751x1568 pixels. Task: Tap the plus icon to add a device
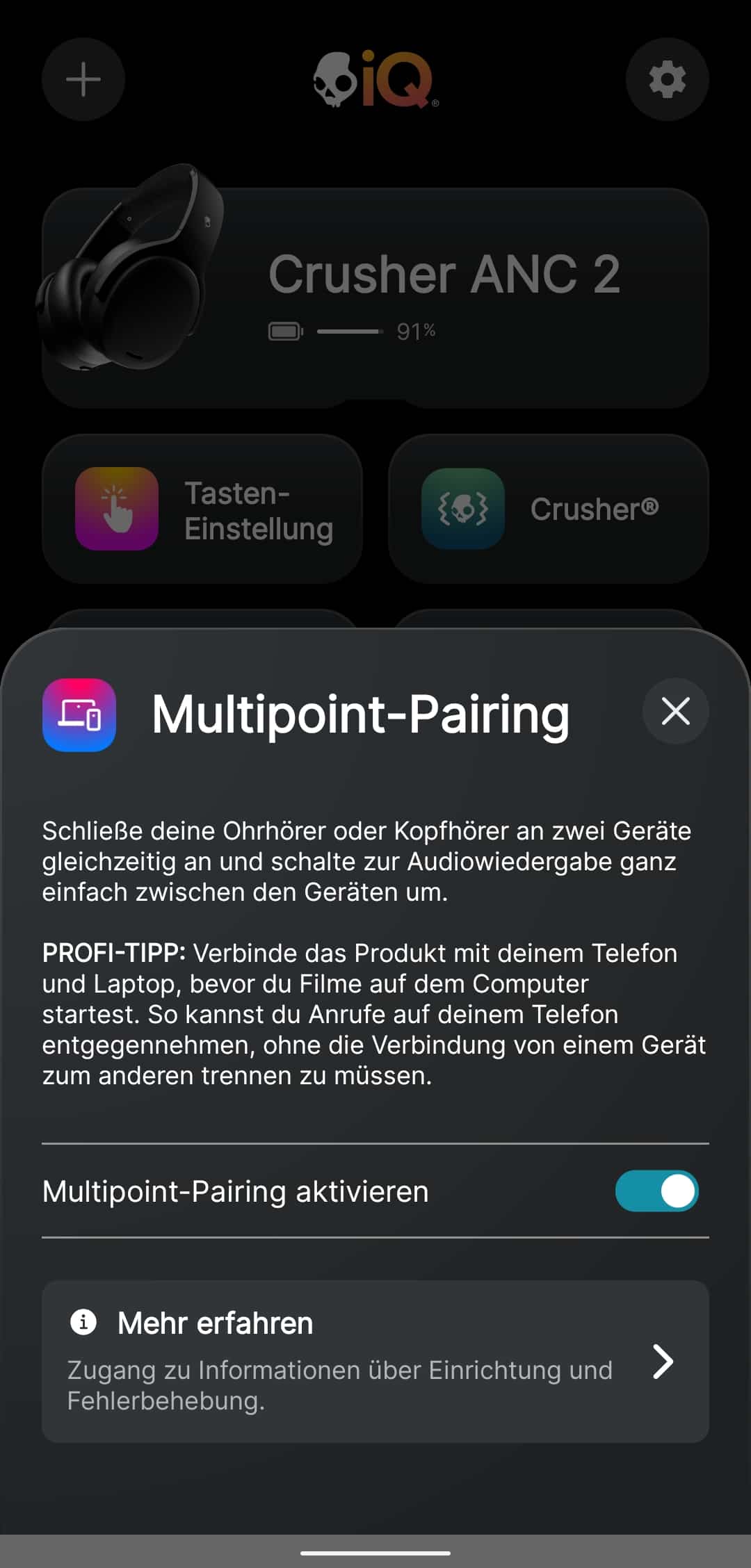point(83,79)
